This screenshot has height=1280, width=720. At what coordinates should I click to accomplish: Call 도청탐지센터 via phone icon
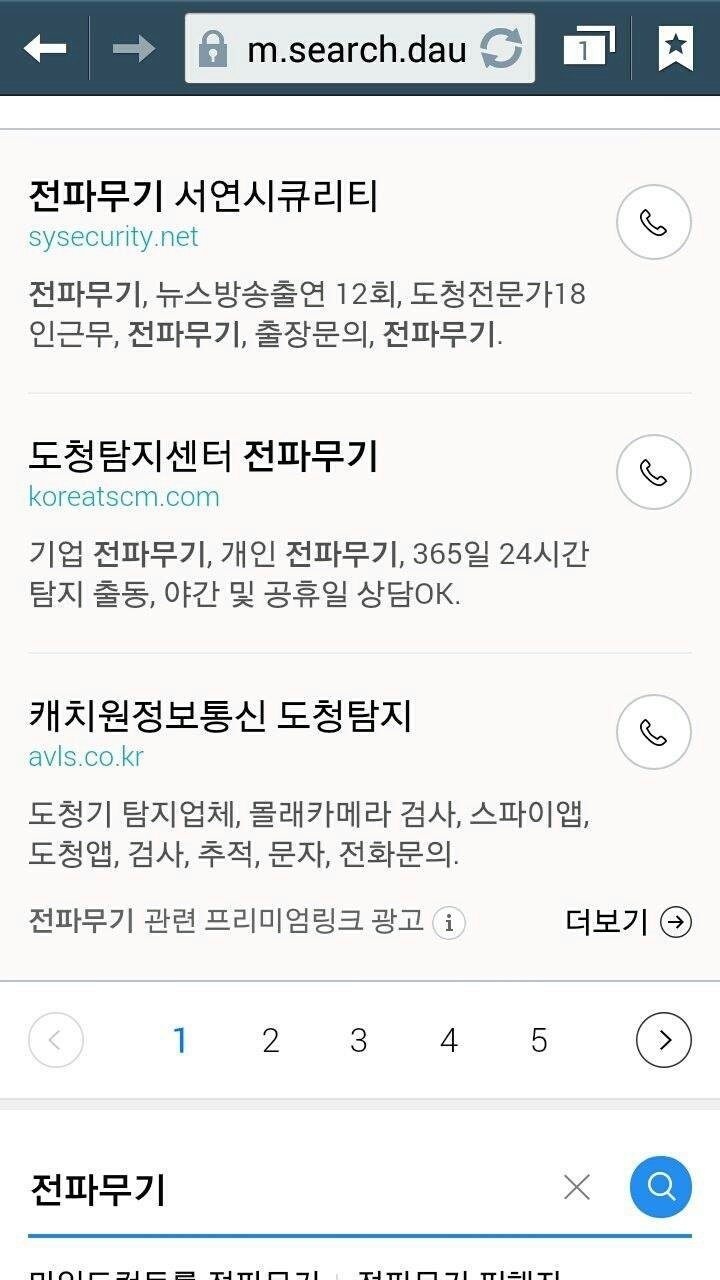coord(654,472)
